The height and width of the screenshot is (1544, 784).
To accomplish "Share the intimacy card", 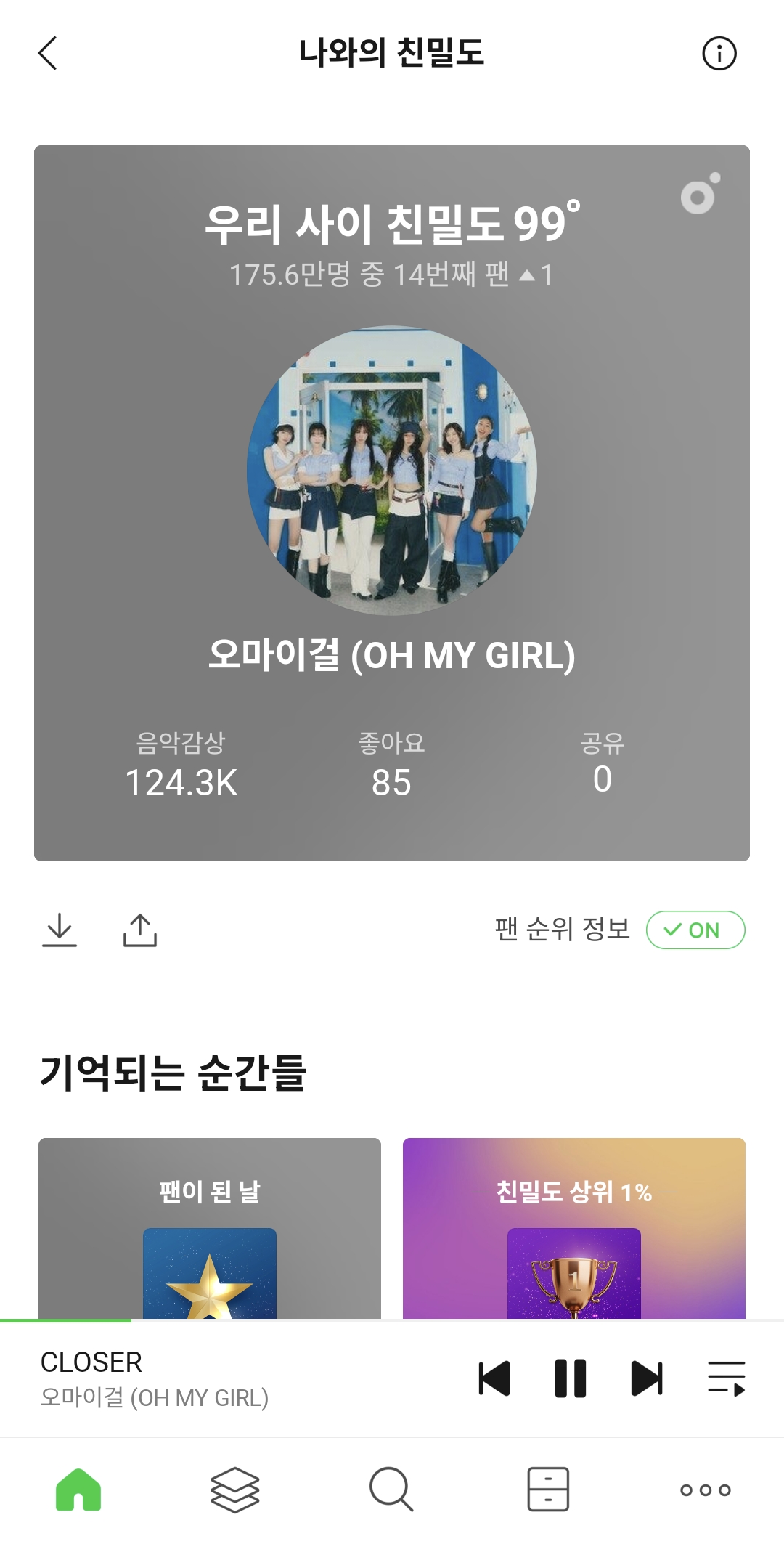I will click(x=140, y=930).
